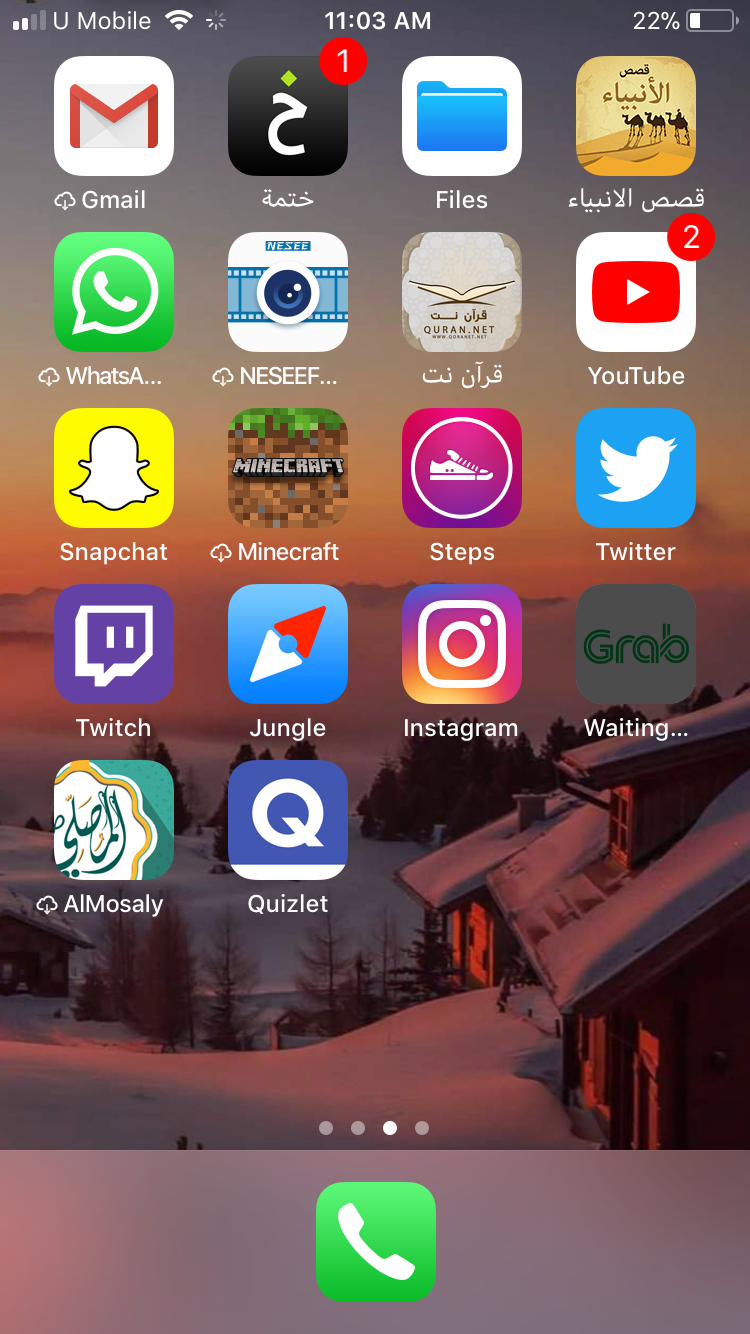Open the Minecraft game
The image size is (750, 1334).
click(x=288, y=468)
